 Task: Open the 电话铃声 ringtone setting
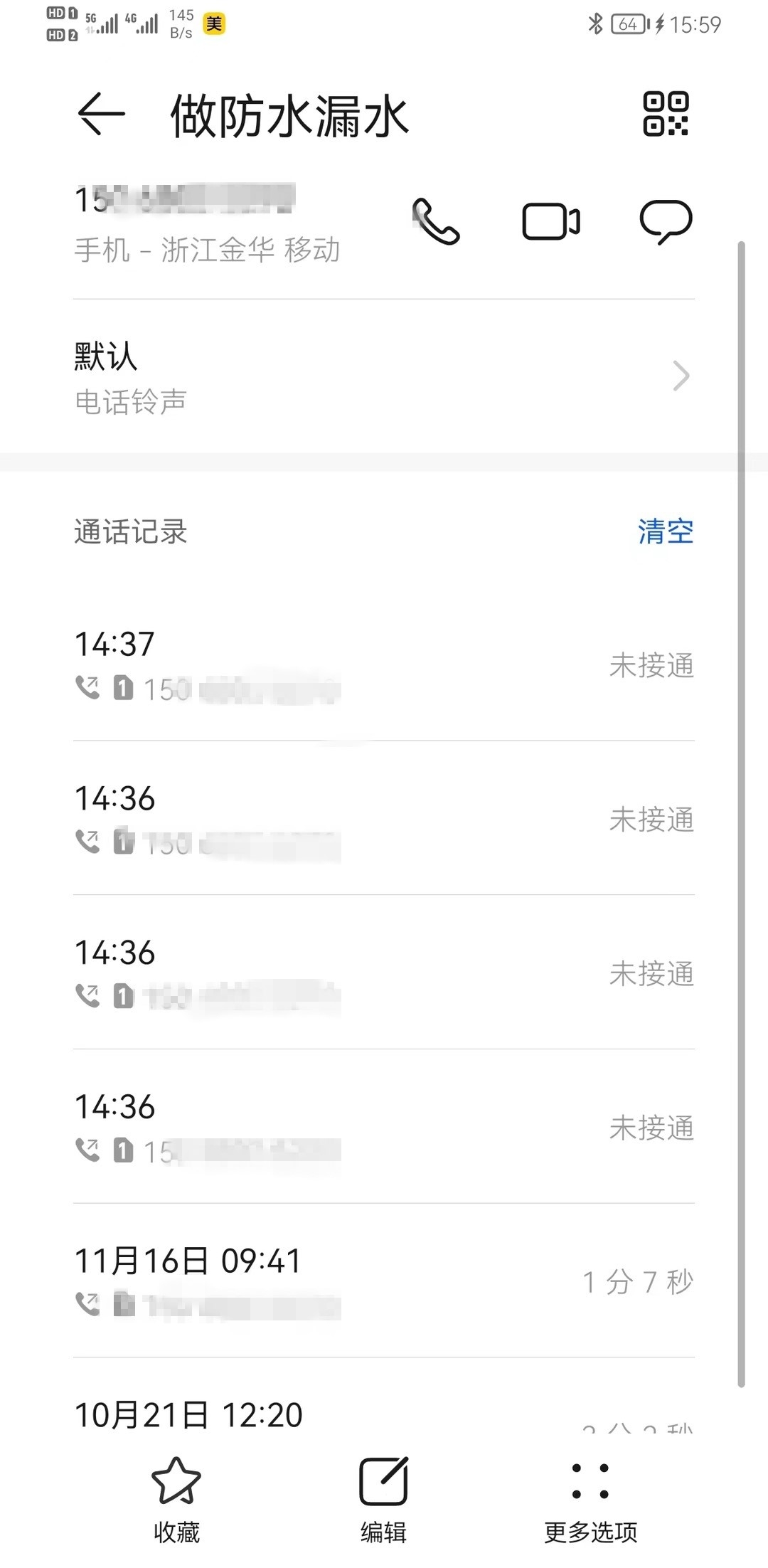[384, 377]
